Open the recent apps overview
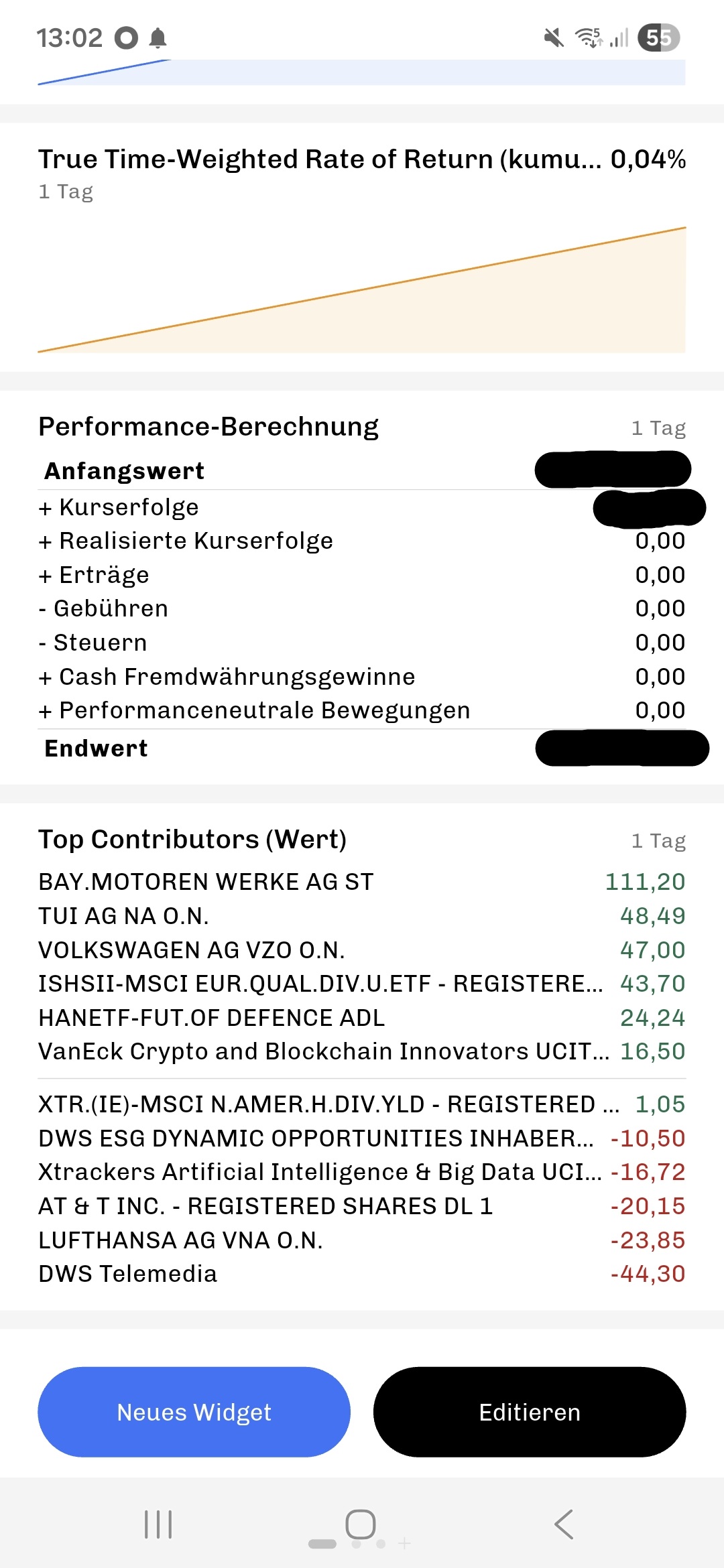 [x=158, y=1524]
